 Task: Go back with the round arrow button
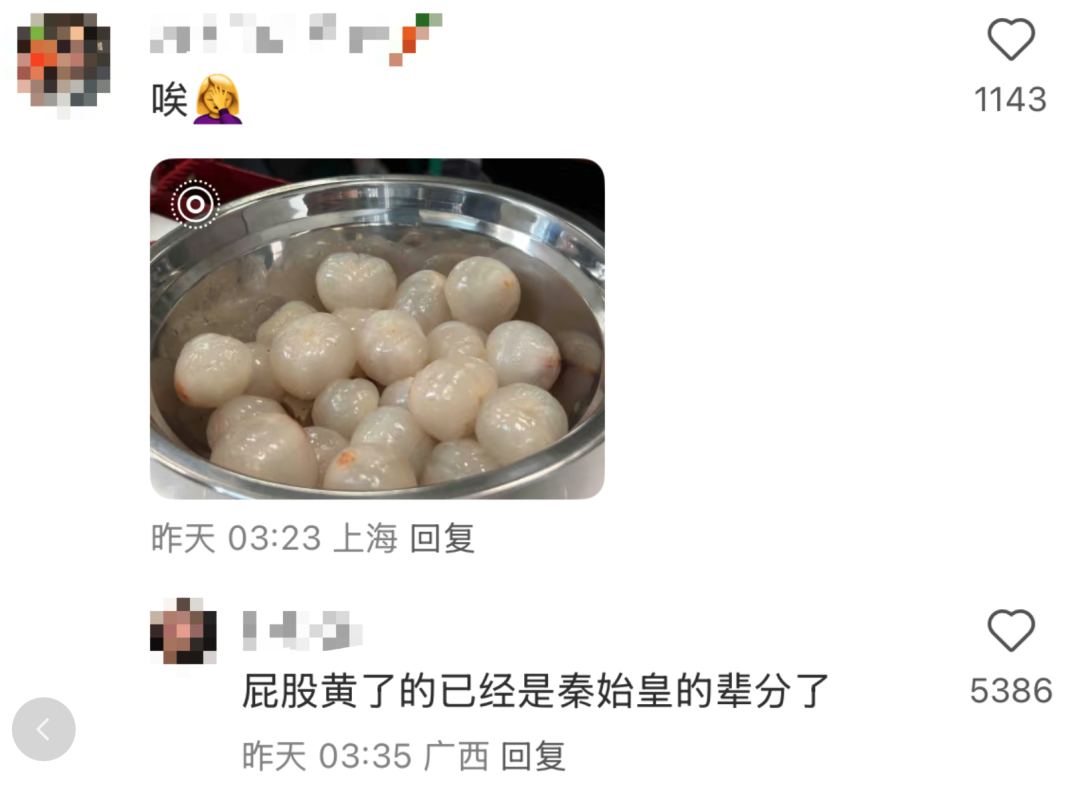click(44, 730)
